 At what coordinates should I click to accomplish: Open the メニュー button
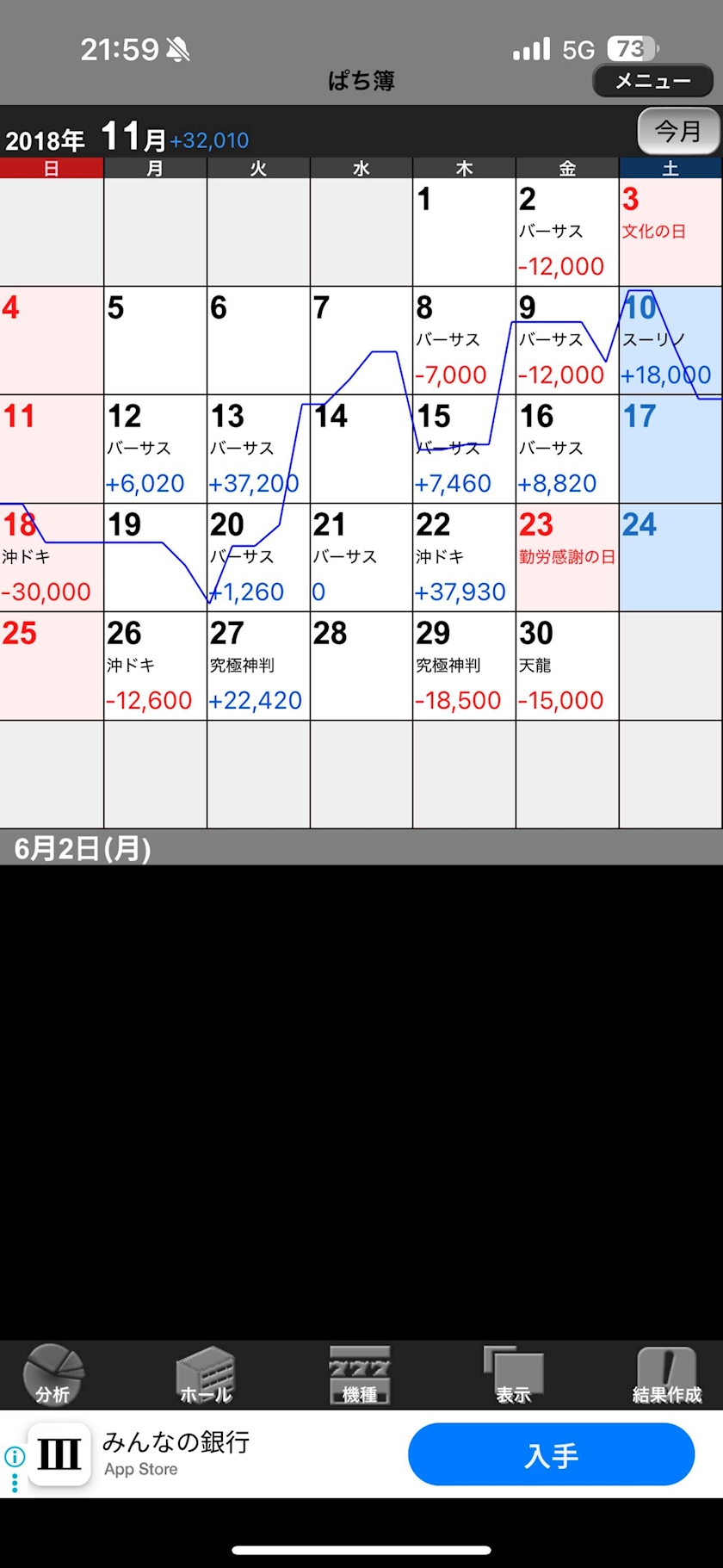[x=653, y=81]
